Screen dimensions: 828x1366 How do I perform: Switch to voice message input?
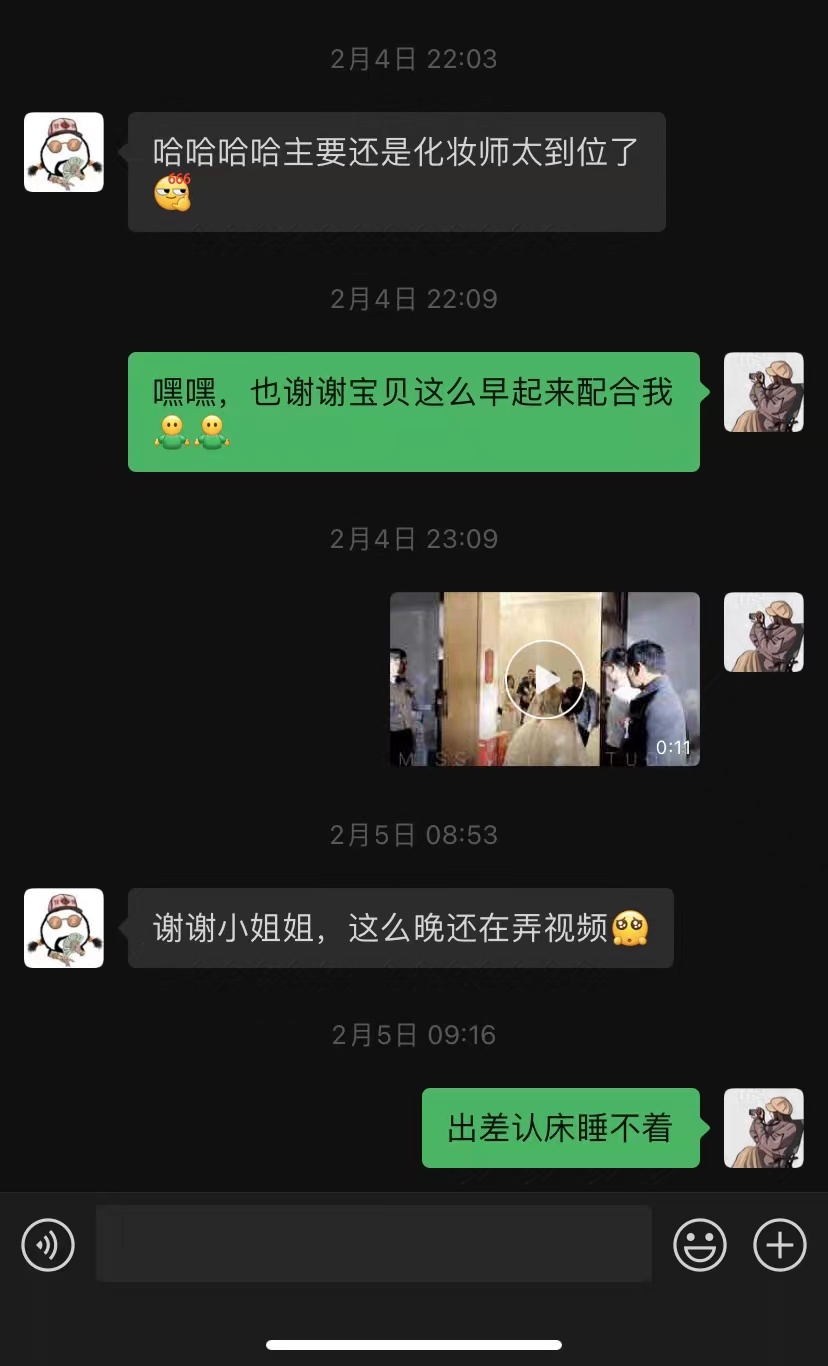point(48,1245)
